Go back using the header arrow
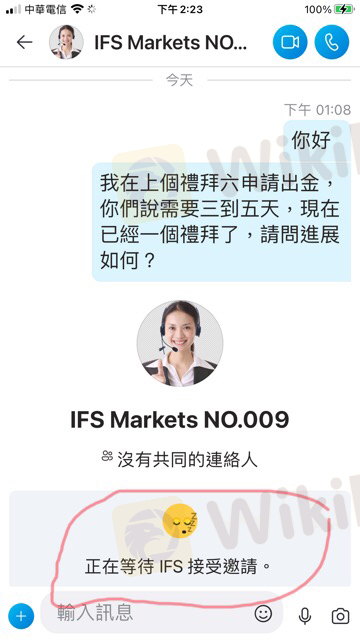The height and width of the screenshot is (640, 360). tap(24, 42)
